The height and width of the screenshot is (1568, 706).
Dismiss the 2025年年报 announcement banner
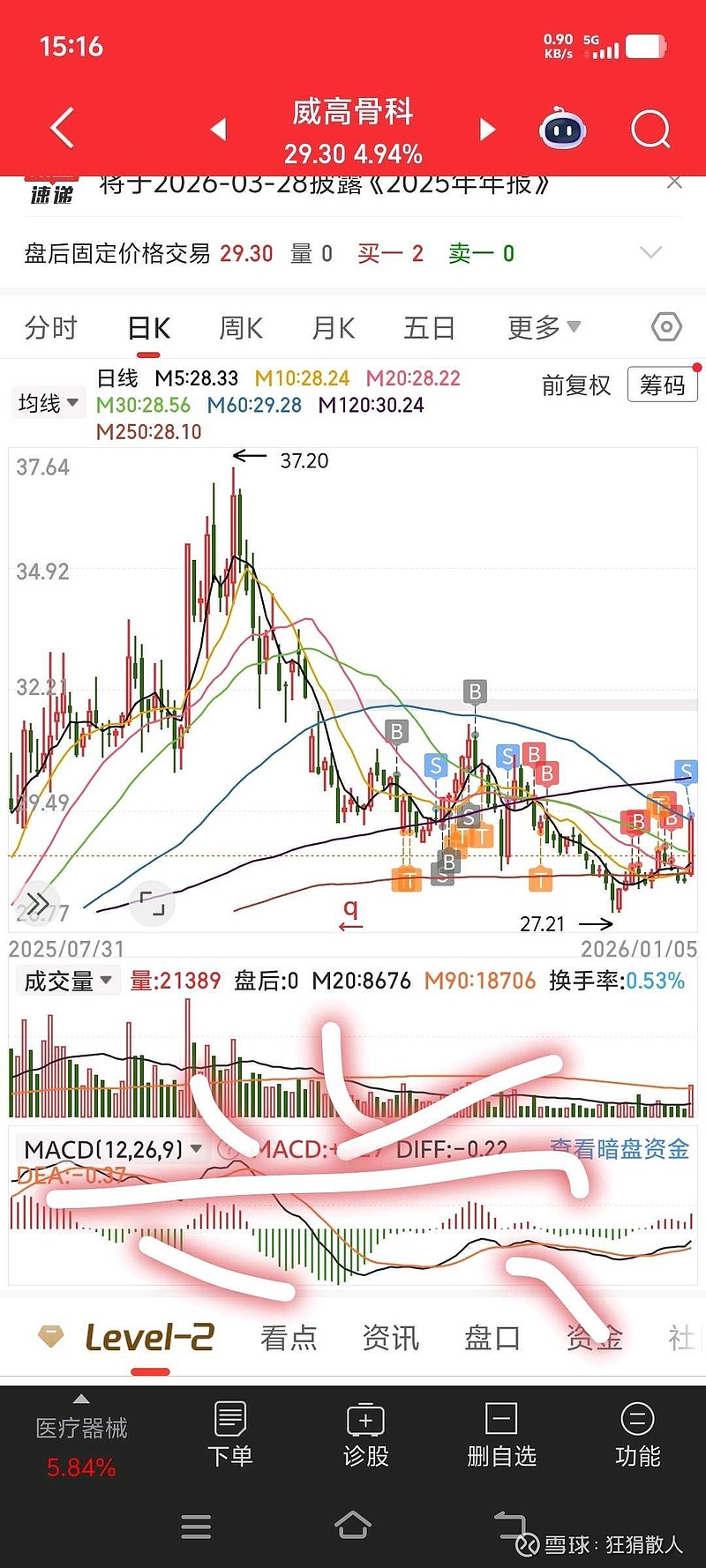tap(675, 182)
